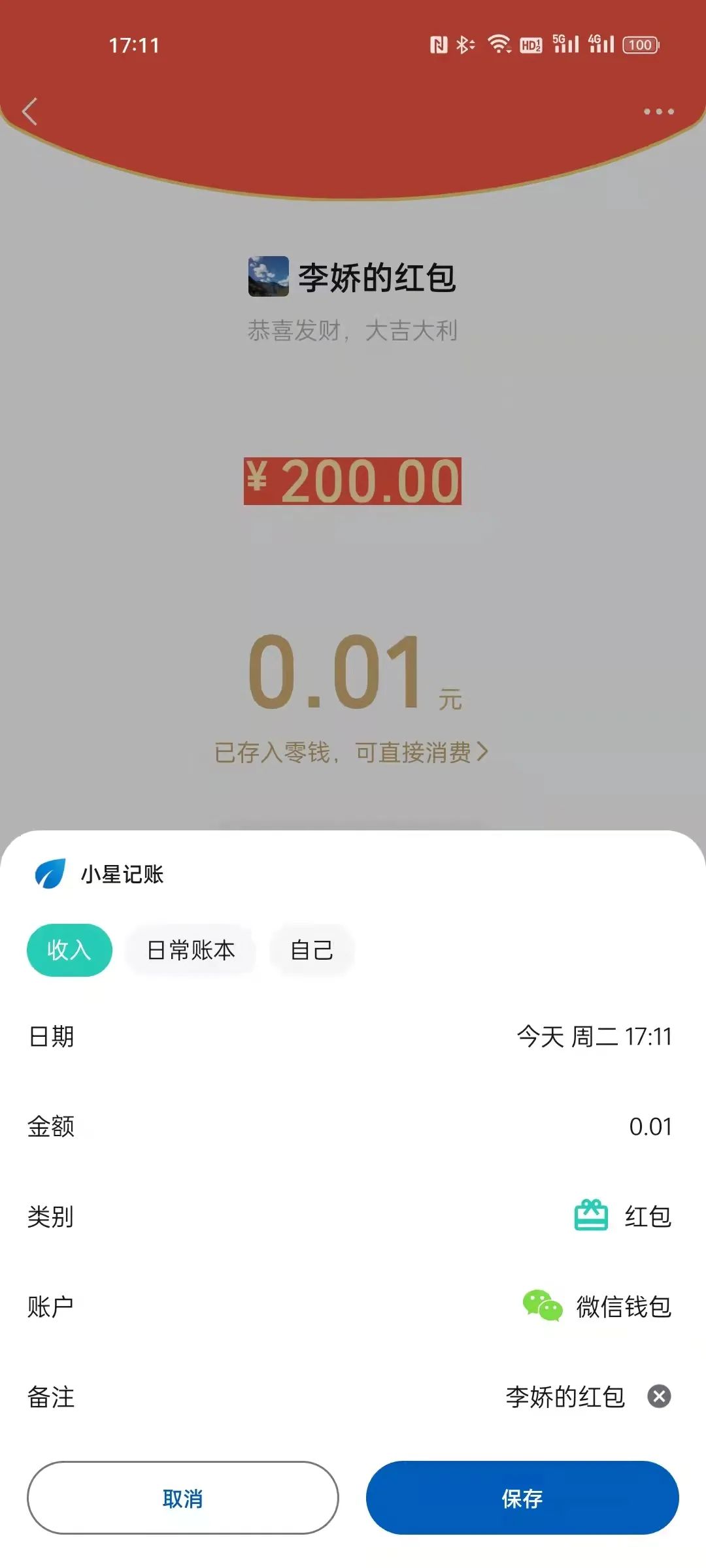
Task: Open the three-dot menu at top right
Action: [658, 111]
